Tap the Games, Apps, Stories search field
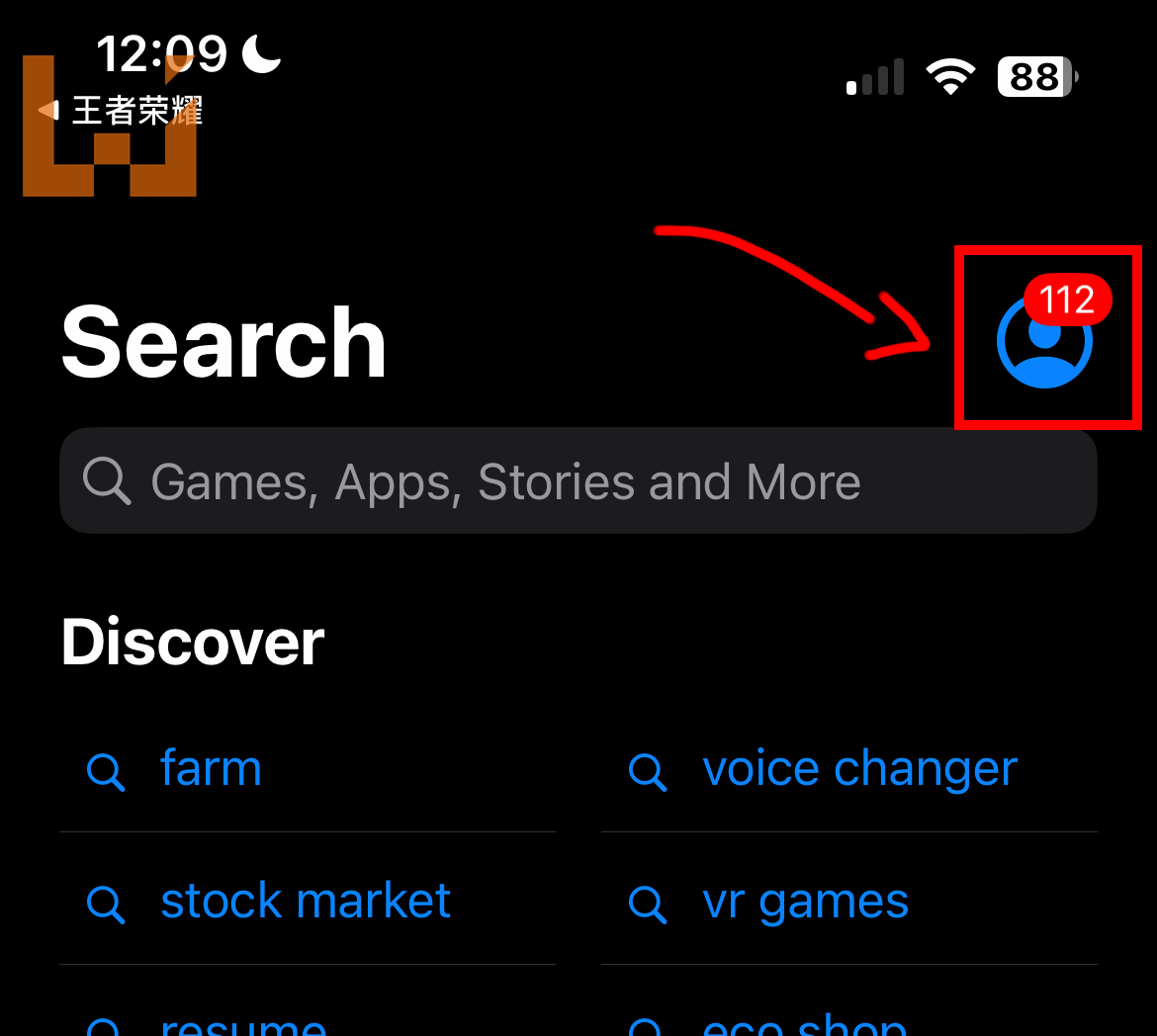This screenshot has width=1157, height=1036. pyautogui.click(x=578, y=481)
